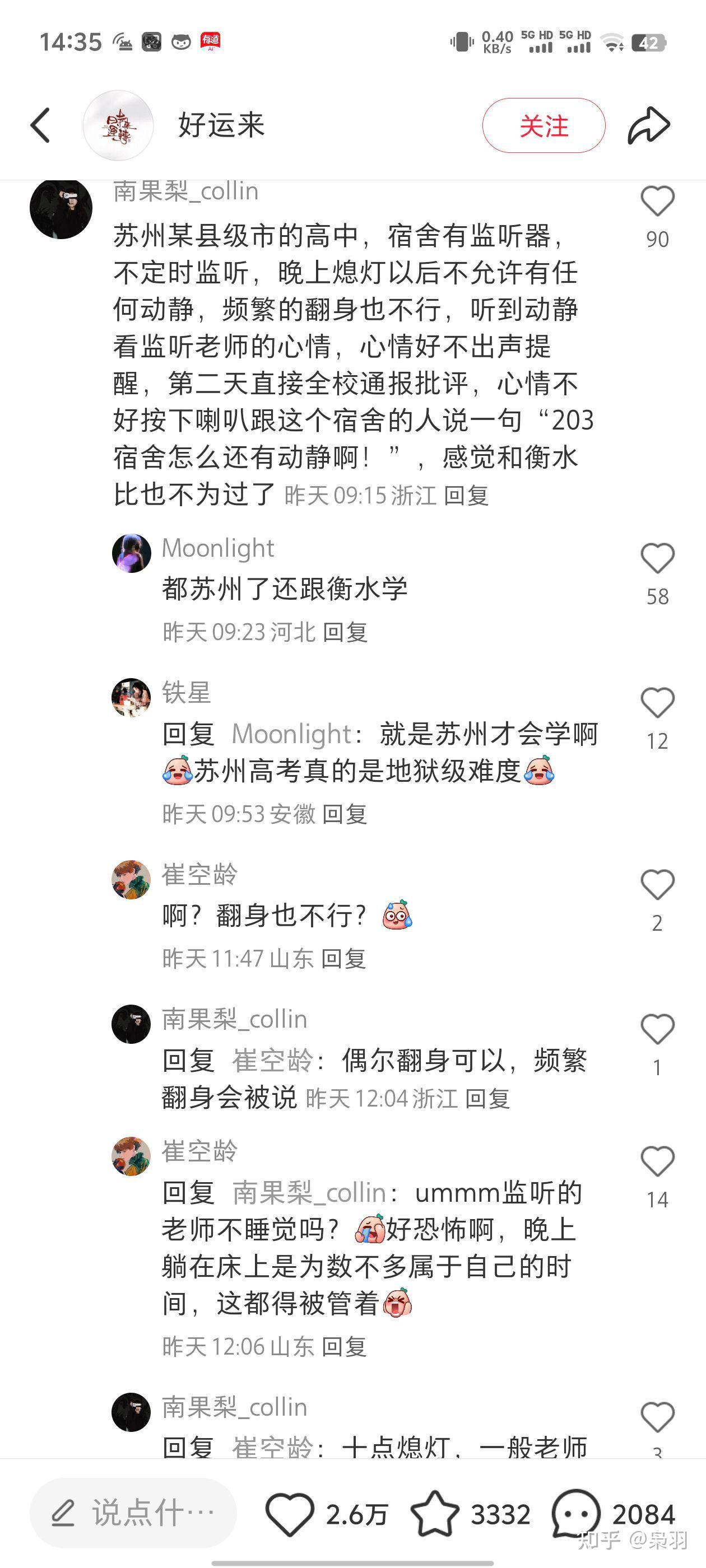Reply to Moonlight's comment from 河北
The image size is (706, 1568).
[345, 632]
